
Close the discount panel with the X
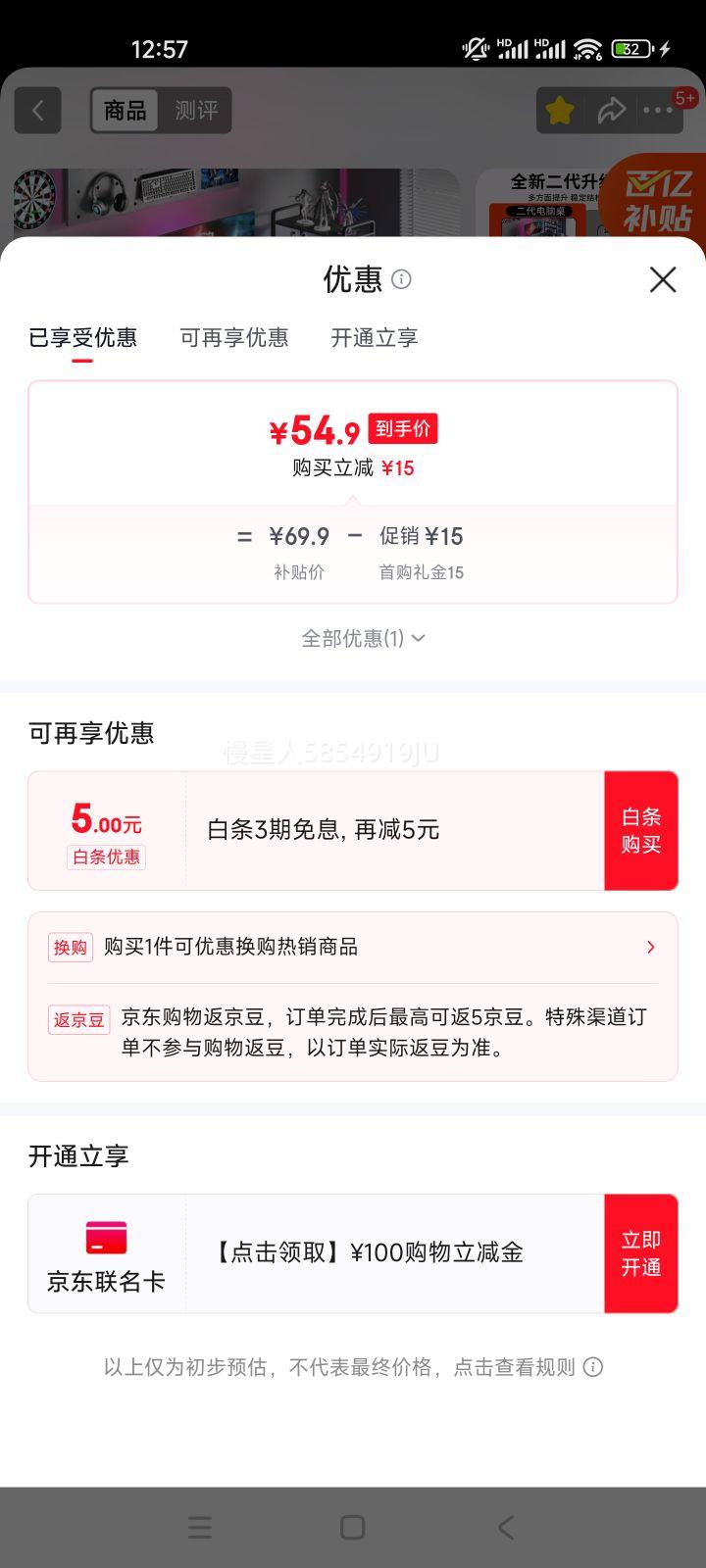[663, 280]
